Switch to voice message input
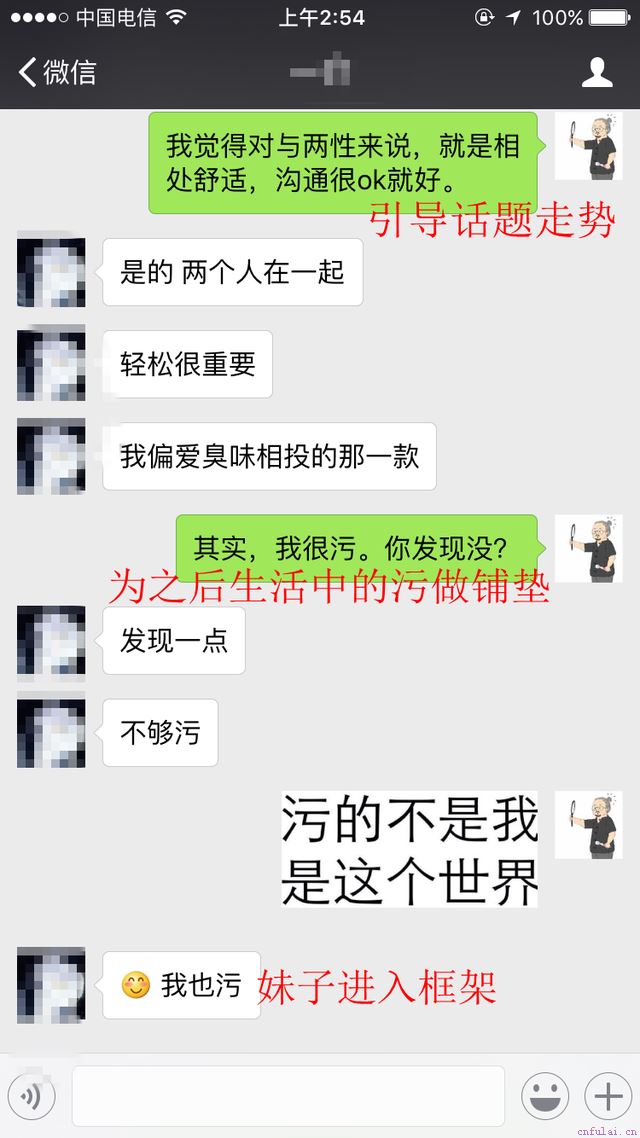The height and width of the screenshot is (1138, 640). (x=31, y=1097)
